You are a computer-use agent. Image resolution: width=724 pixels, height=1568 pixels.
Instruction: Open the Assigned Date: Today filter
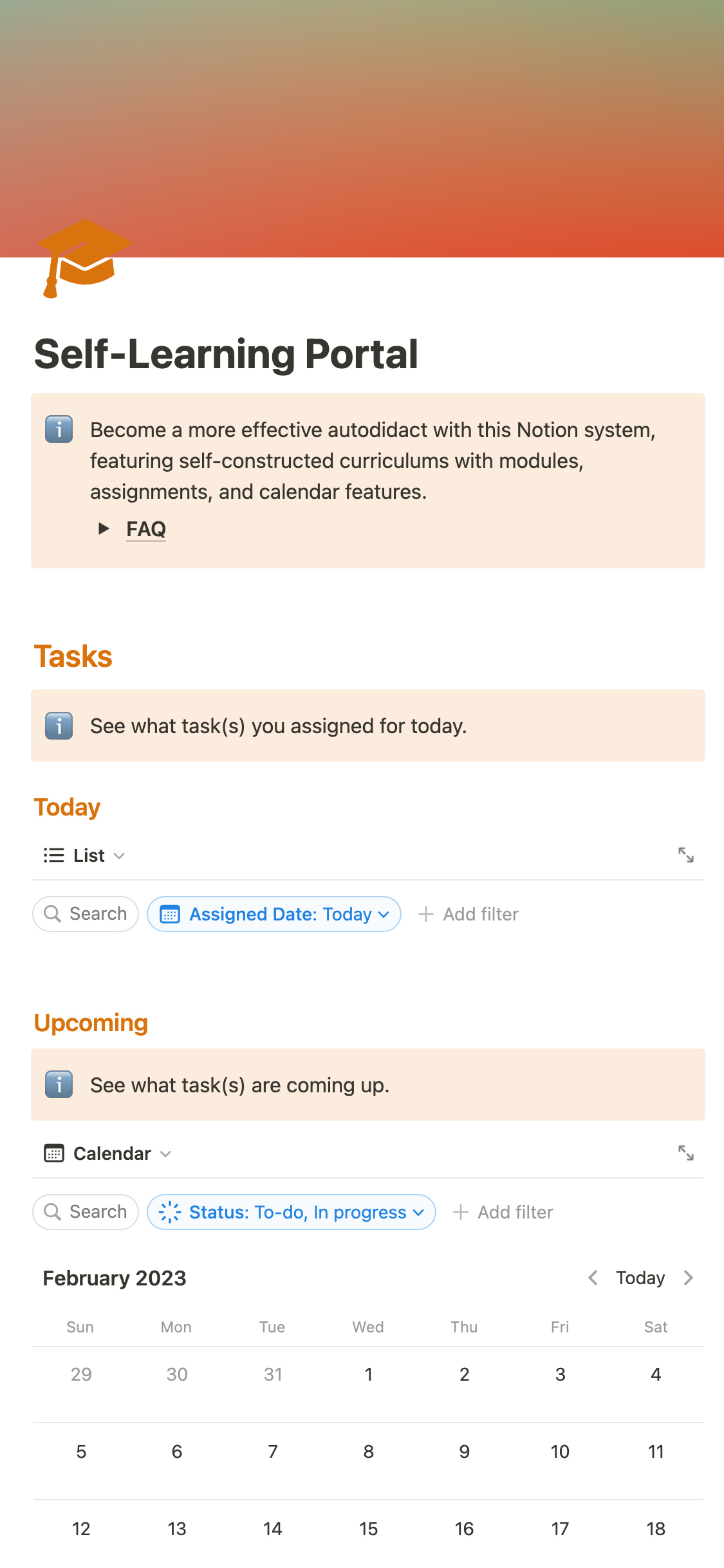point(274,914)
